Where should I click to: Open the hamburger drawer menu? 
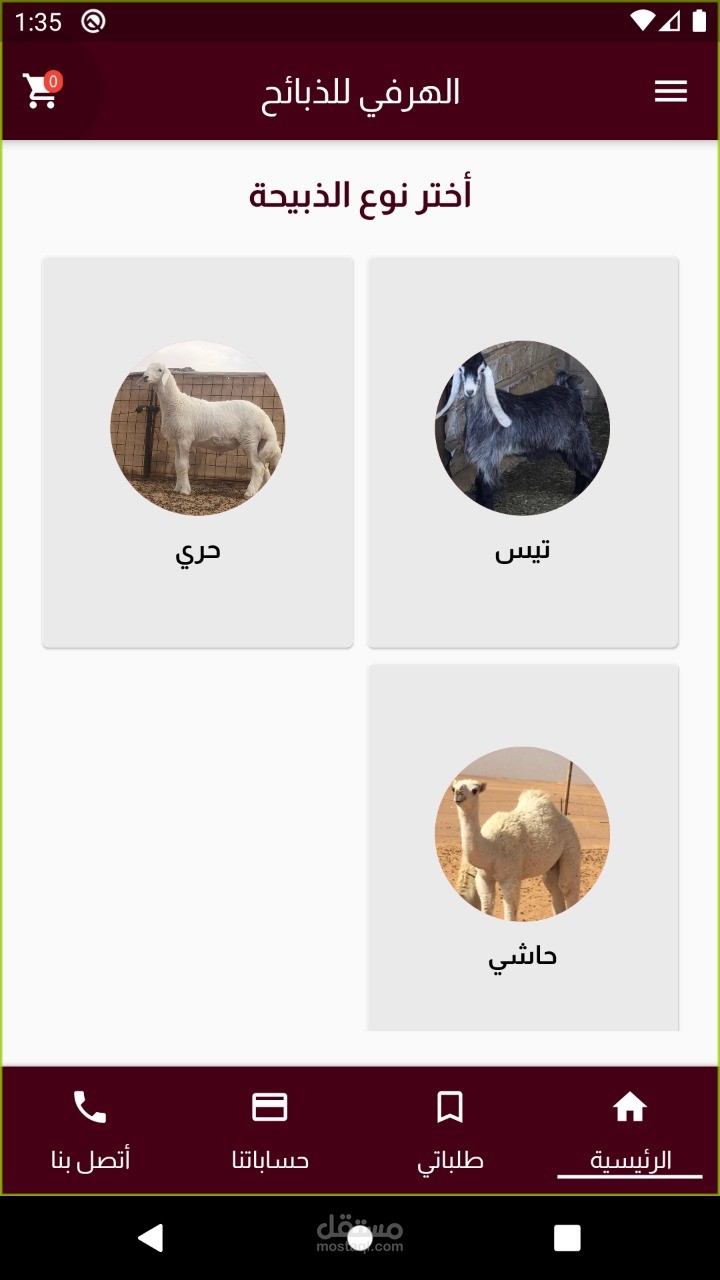[x=670, y=91]
